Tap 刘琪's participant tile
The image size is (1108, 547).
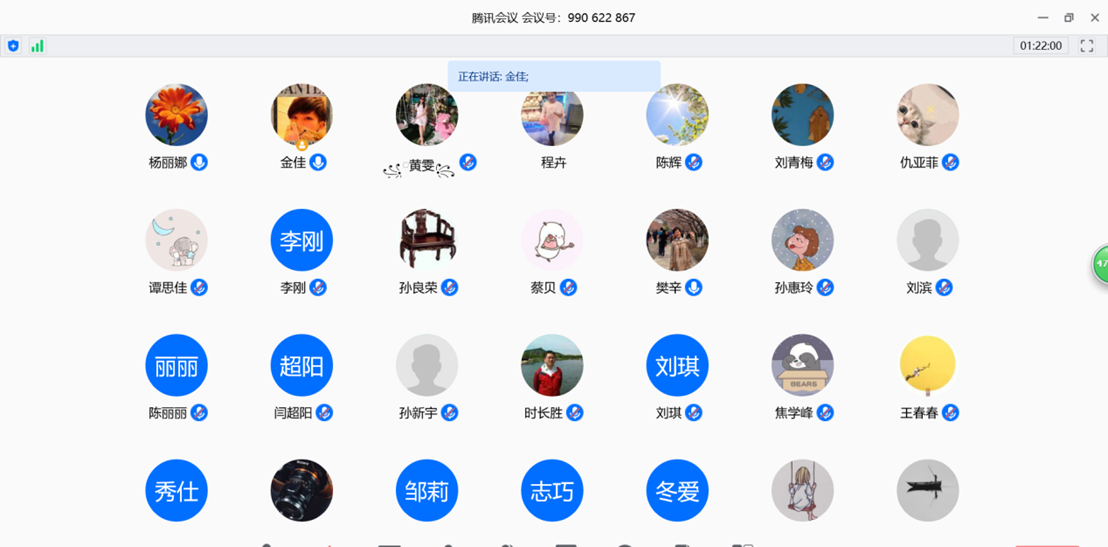(x=677, y=365)
